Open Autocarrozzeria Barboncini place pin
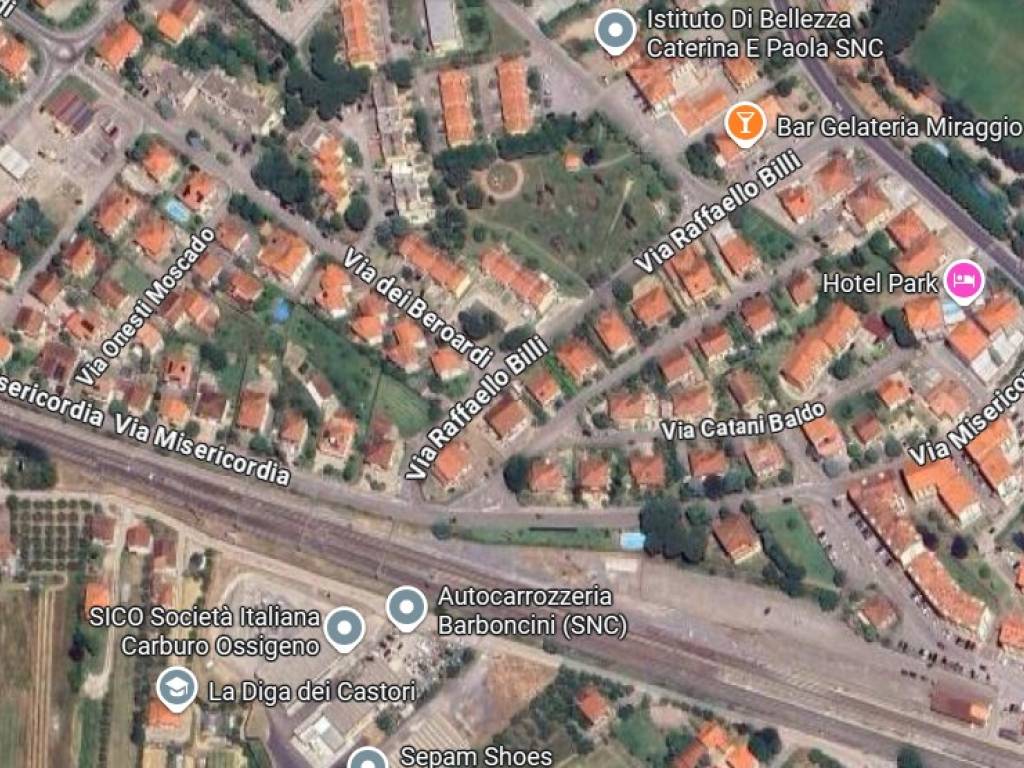The height and width of the screenshot is (768, 1024). pos(407,606)
